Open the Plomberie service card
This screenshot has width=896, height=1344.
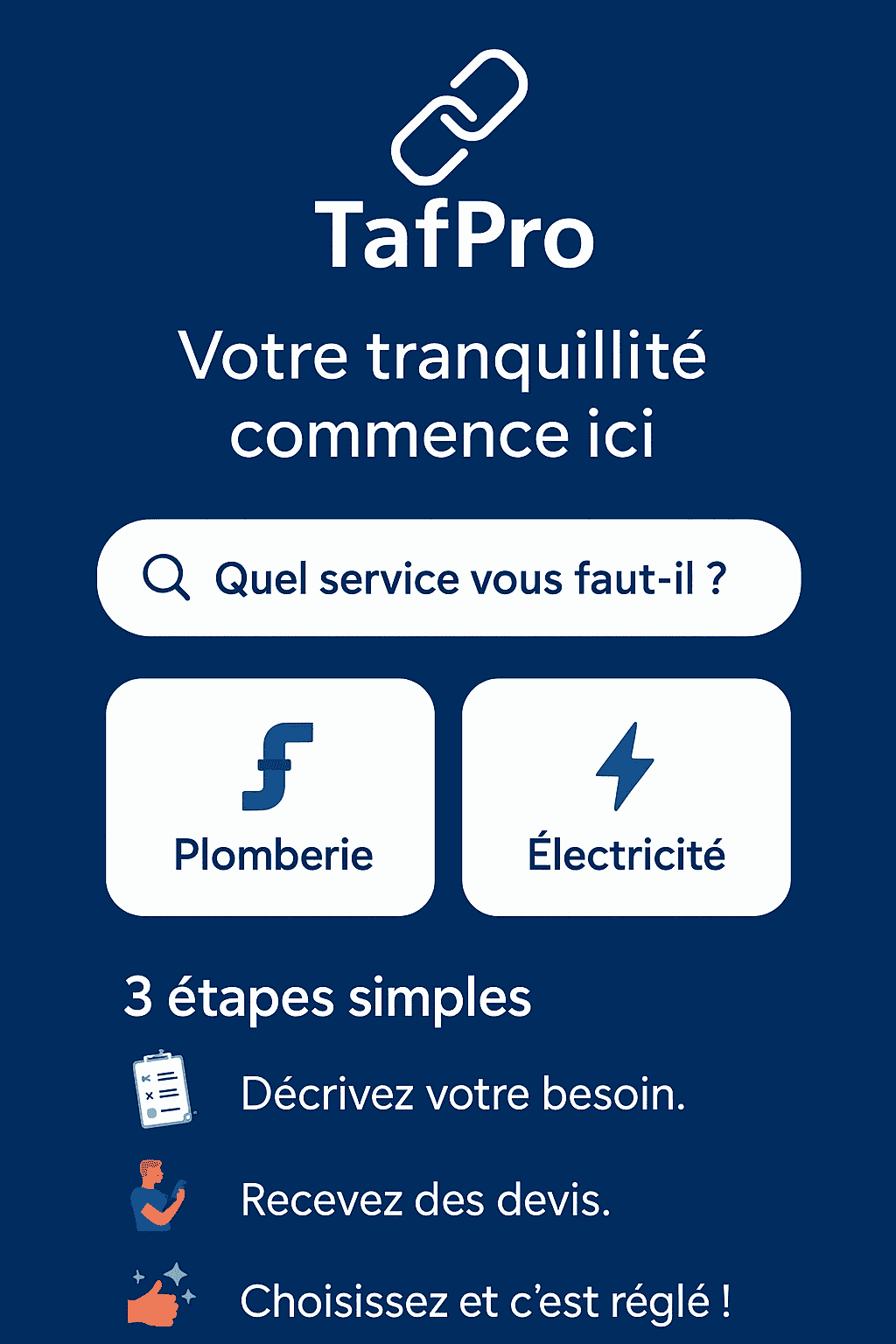(x=272, y=794)
